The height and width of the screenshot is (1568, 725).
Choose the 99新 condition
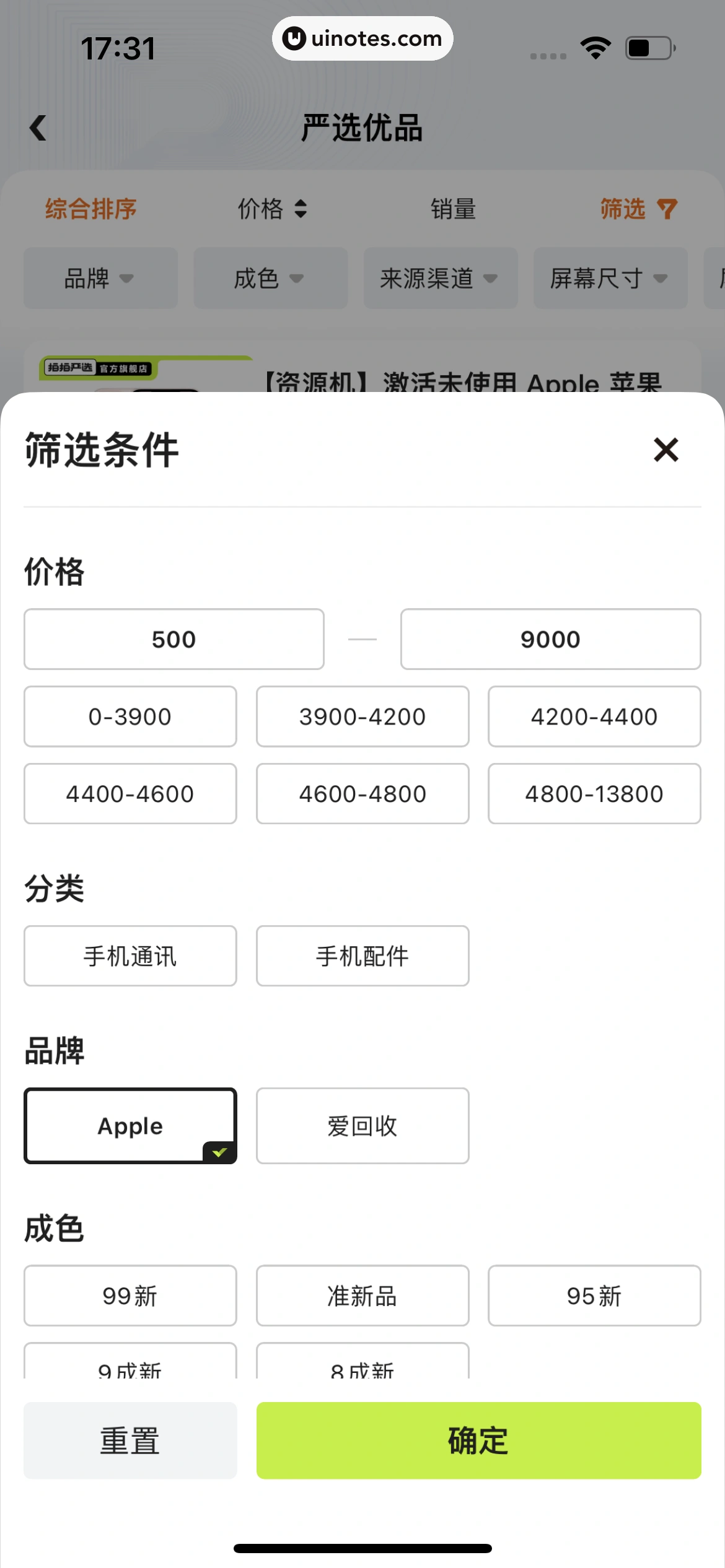tap(130, 1296)
